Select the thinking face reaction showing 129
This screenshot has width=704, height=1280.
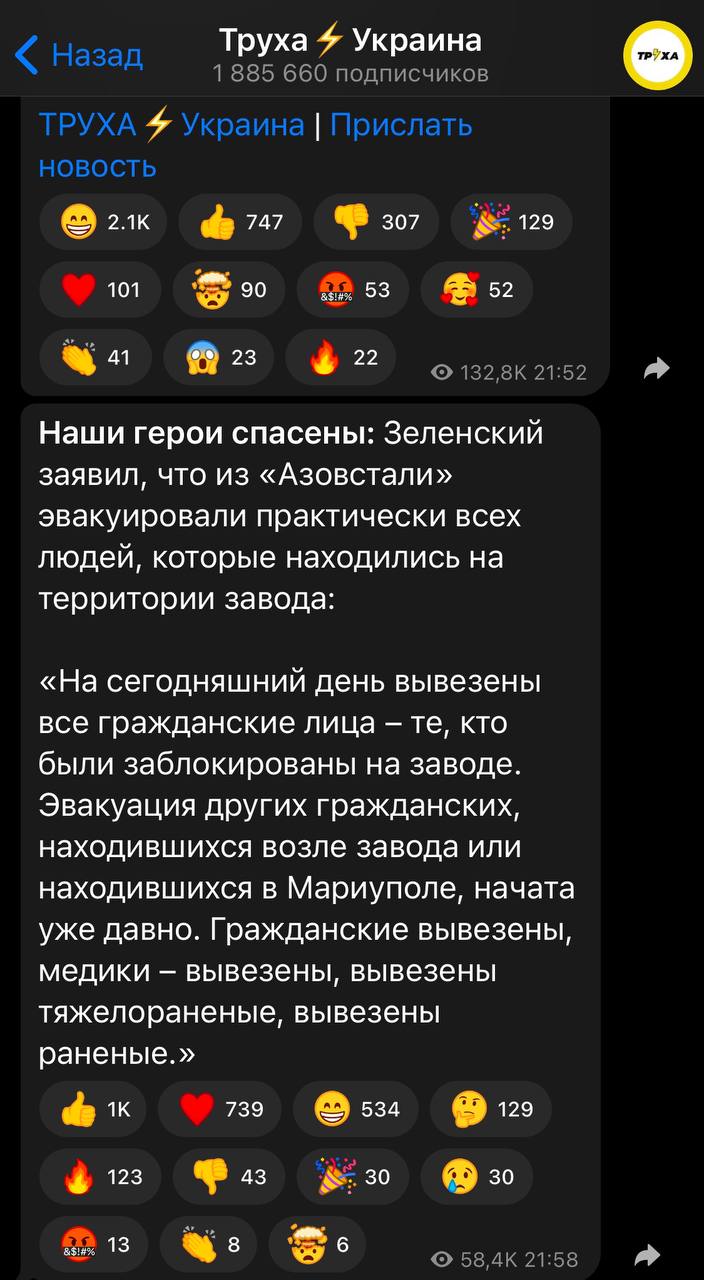point(490,1108)
